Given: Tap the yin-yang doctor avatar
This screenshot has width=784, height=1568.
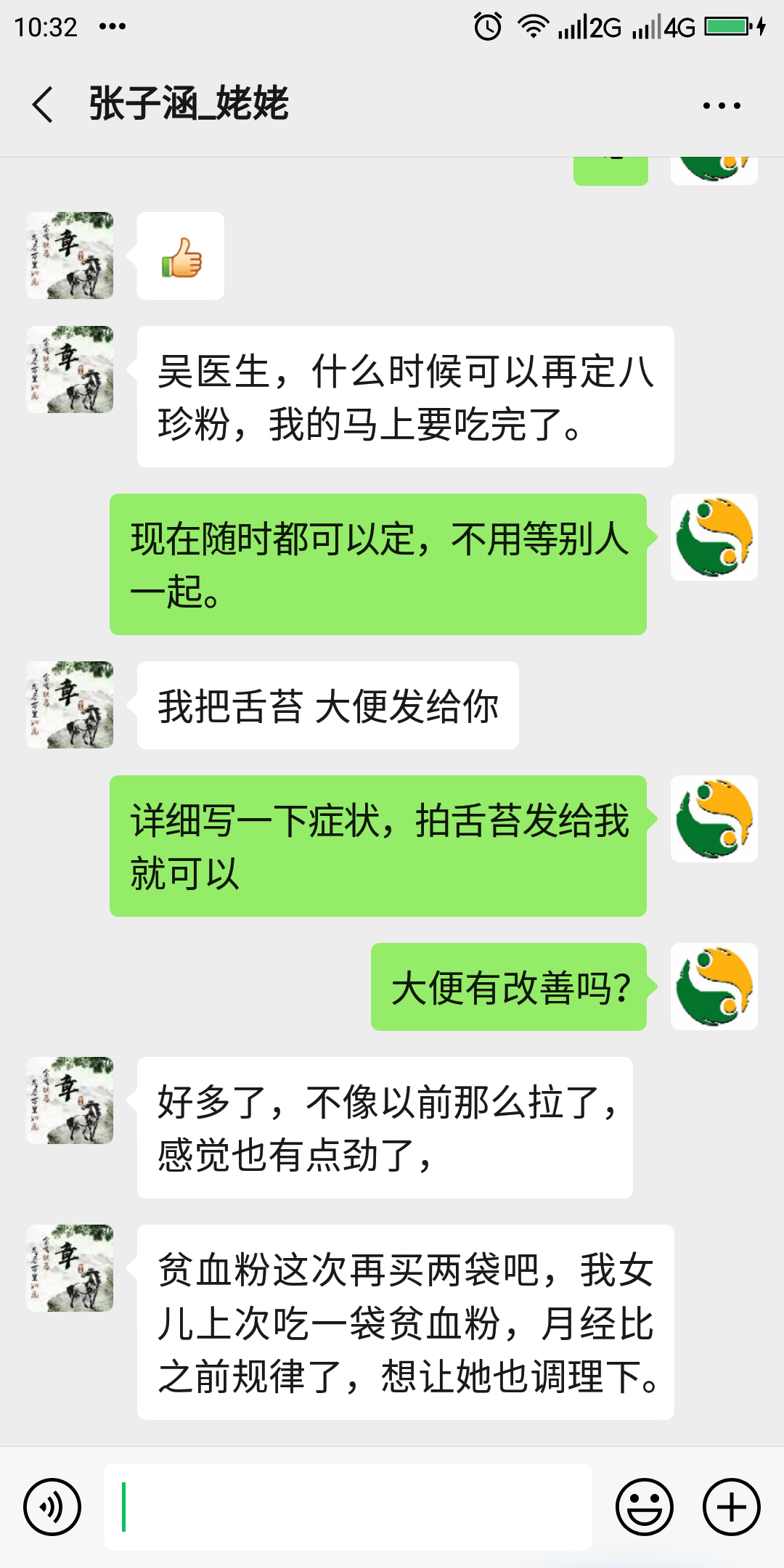Looking at the screenshot, I should point(714,537).
